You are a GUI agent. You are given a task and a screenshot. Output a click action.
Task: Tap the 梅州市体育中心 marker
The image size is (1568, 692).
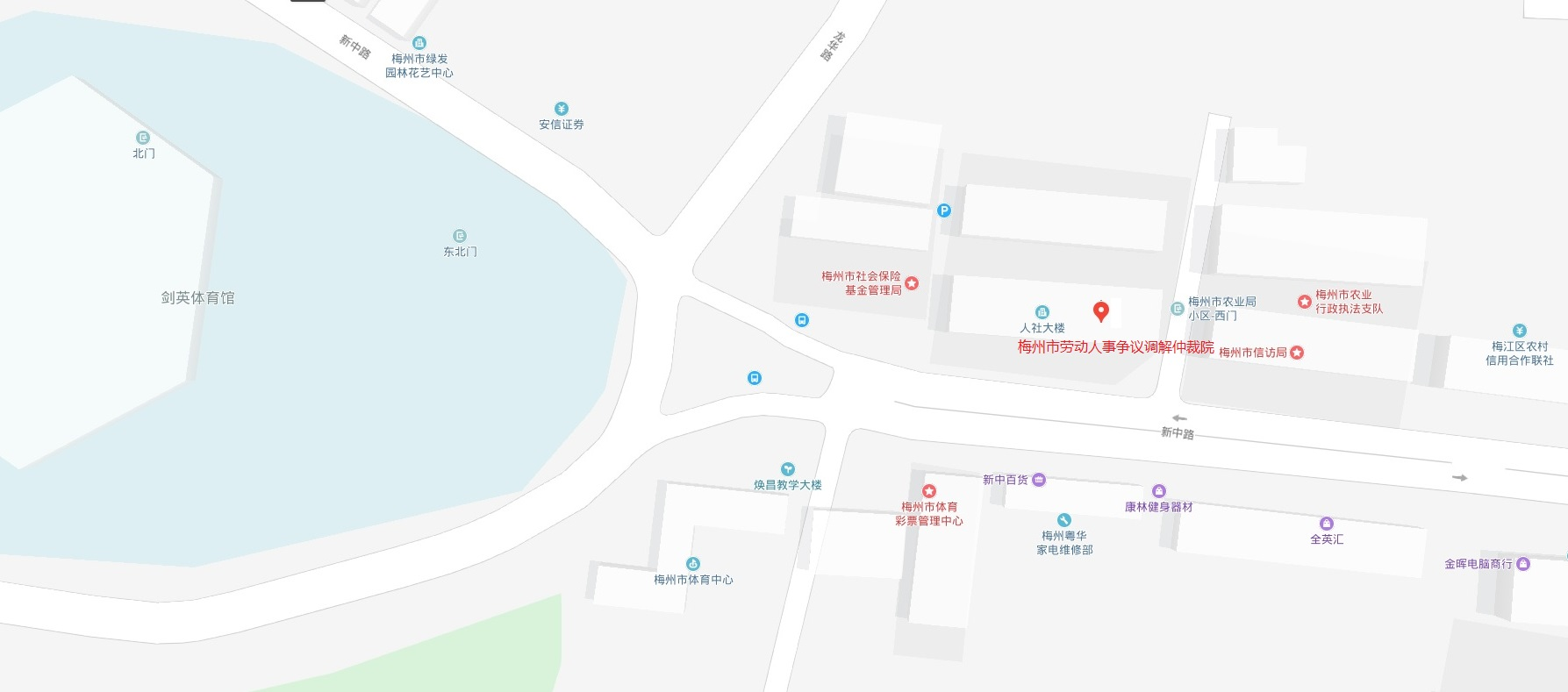[693, 564]
